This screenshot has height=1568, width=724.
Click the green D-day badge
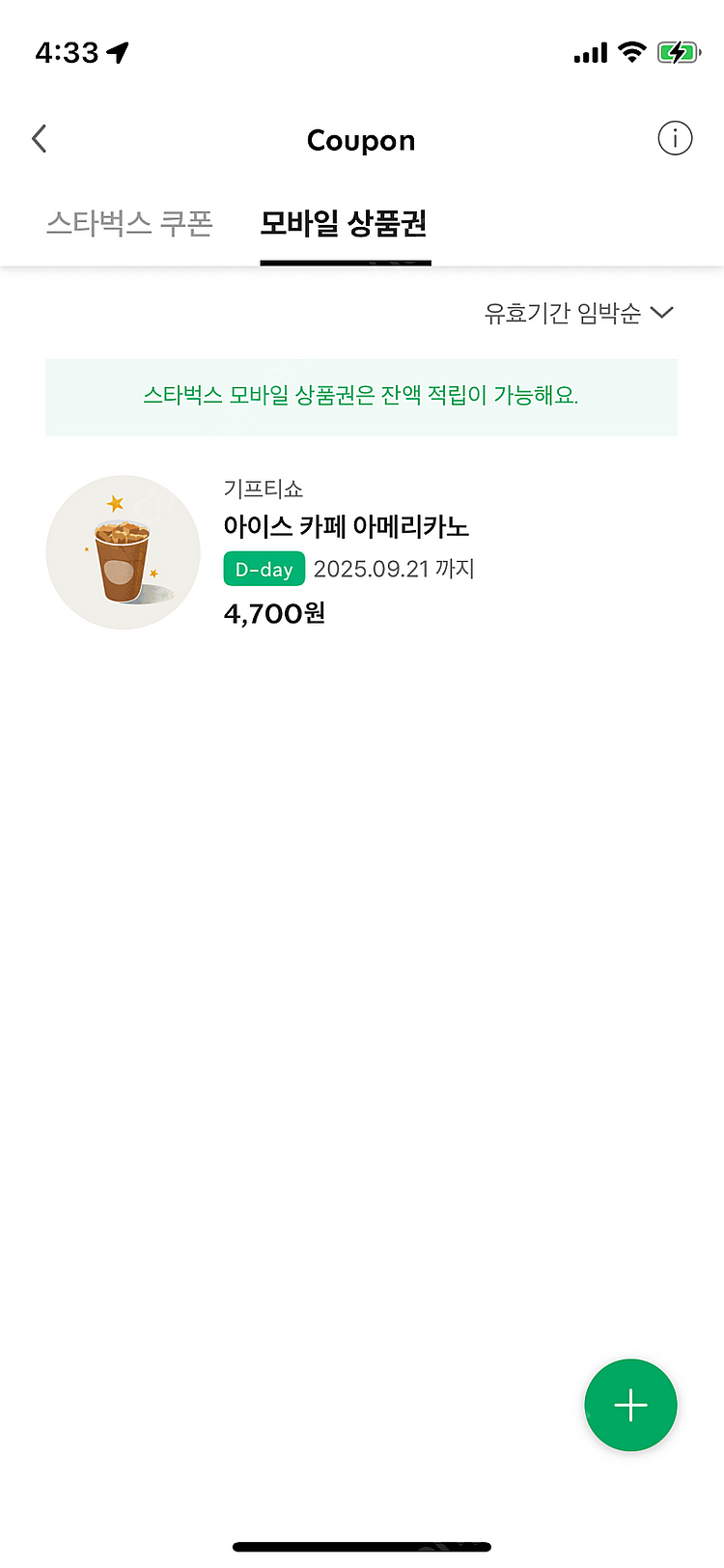point(264,569)
